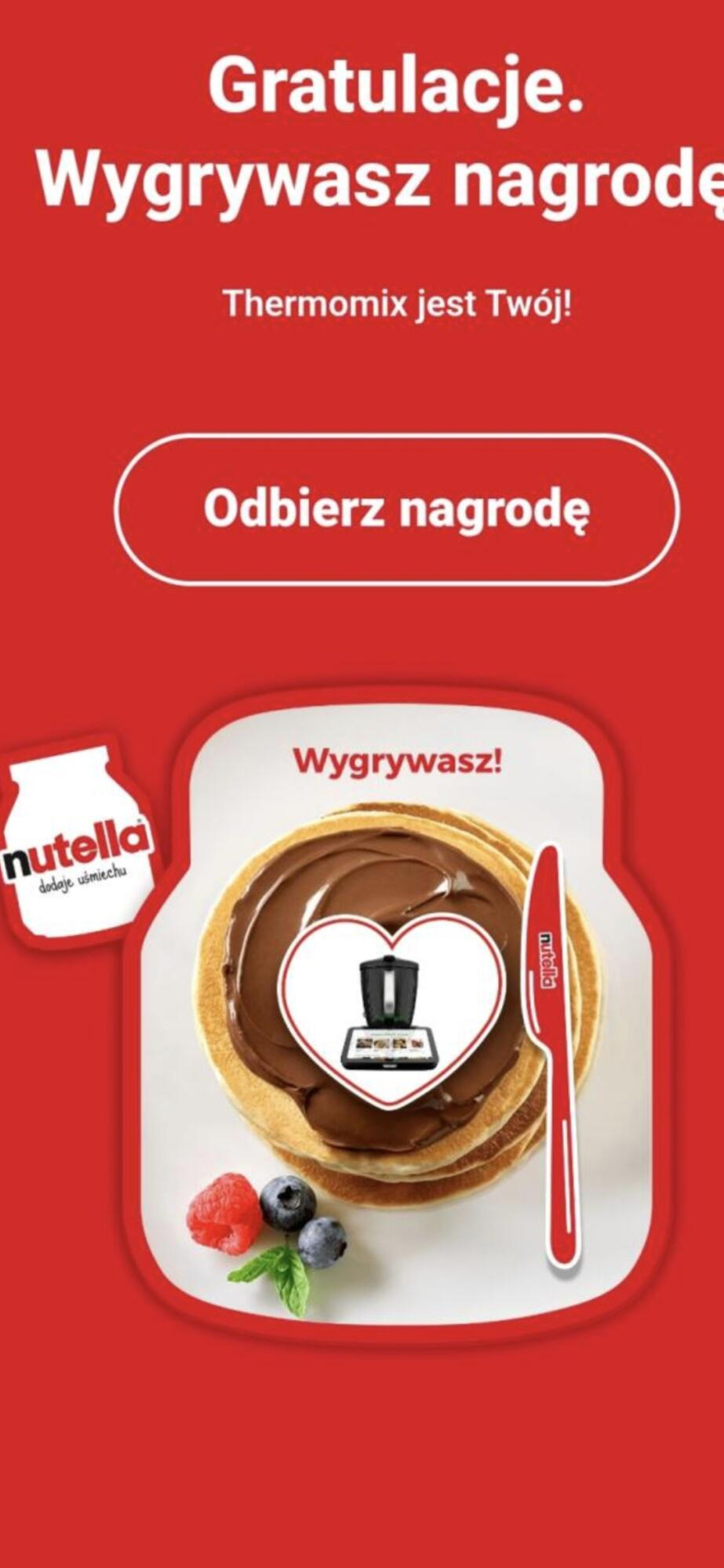Tap the "Odbierz nagrodę" button

tap(396, 510)
